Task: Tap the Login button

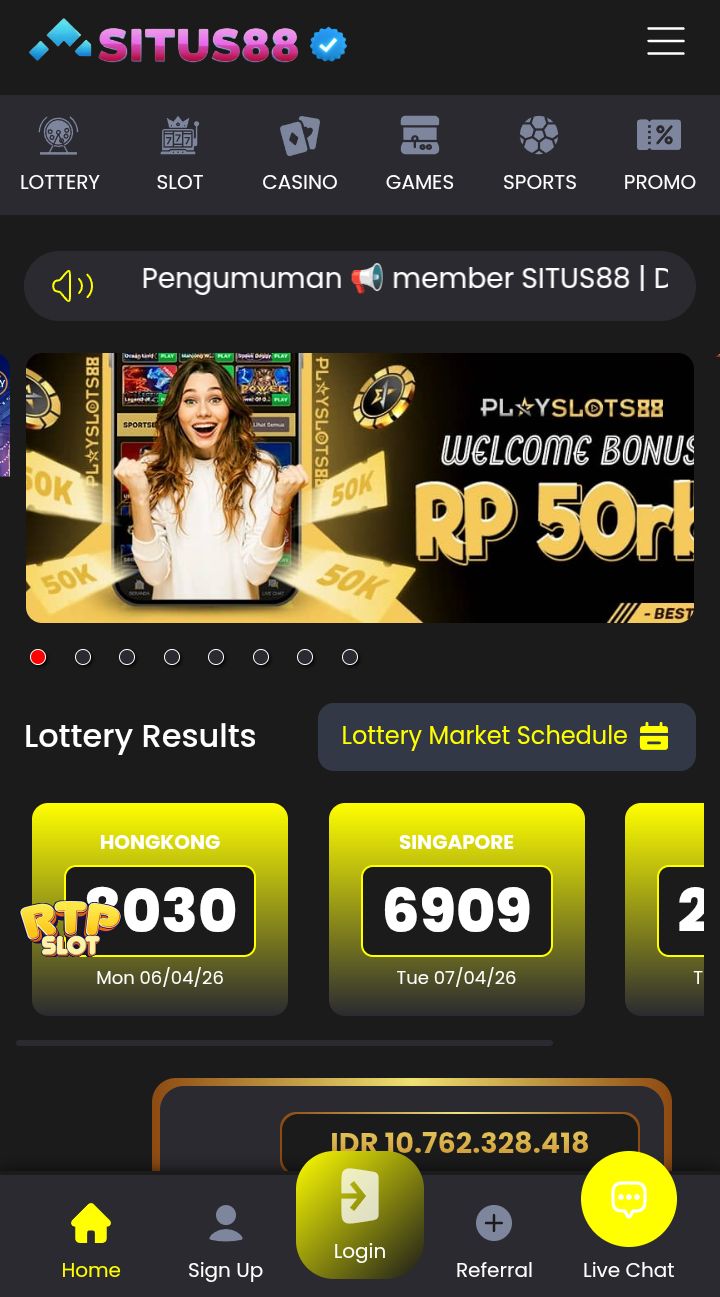Action: pos(360,1215)
